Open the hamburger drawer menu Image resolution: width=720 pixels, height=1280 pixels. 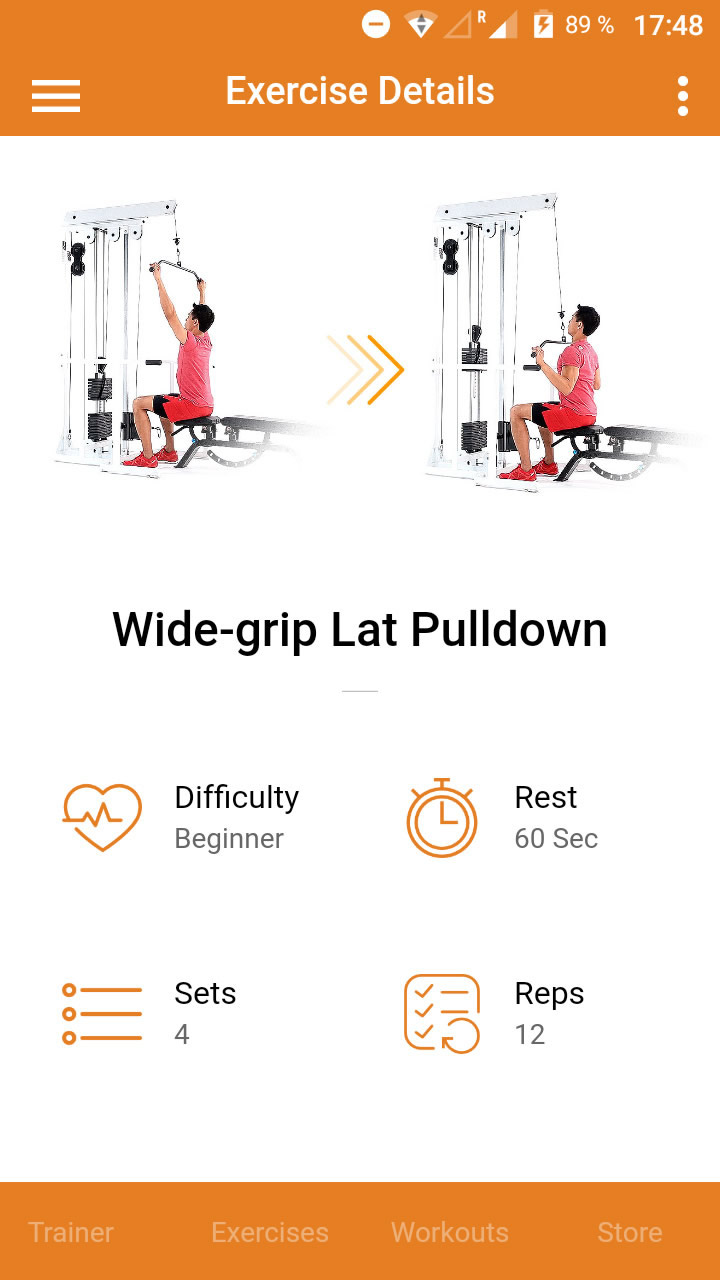pos(56,95)
